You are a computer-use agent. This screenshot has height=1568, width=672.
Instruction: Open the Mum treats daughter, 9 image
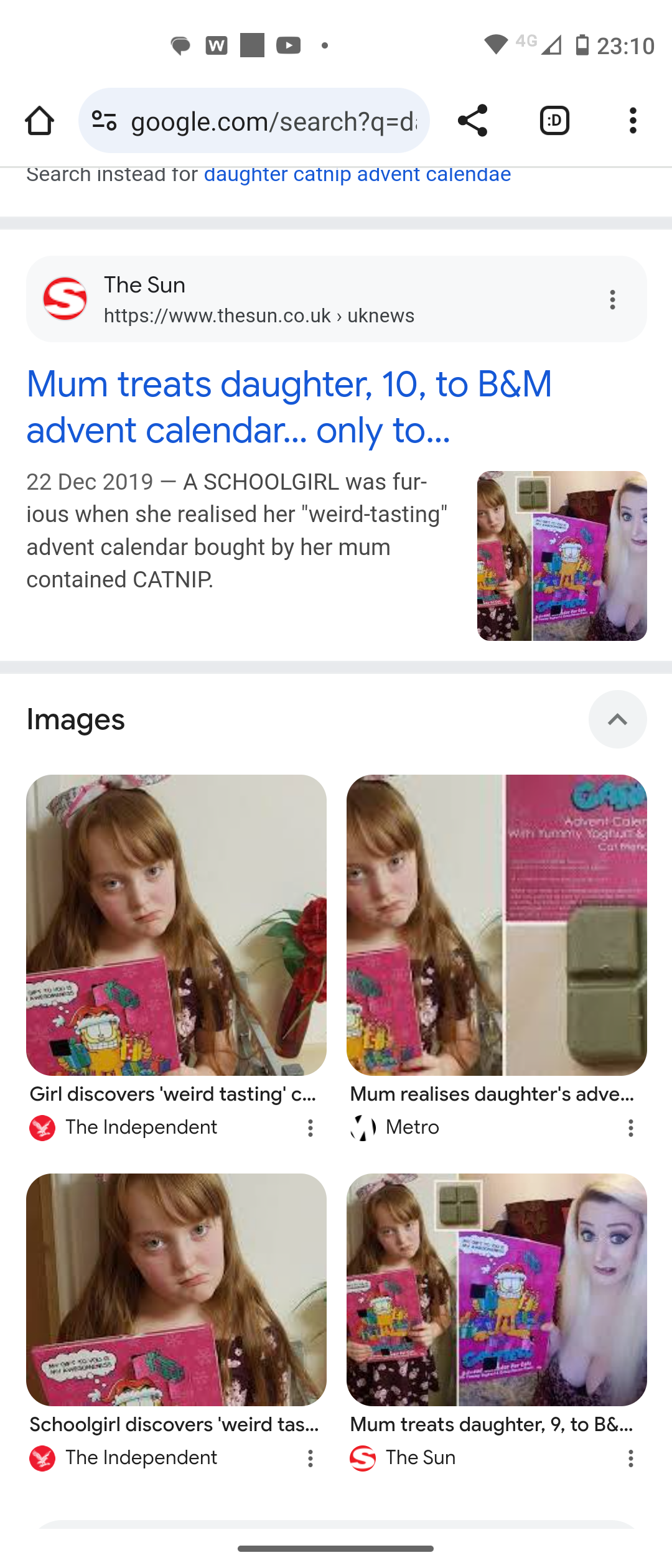coord(497,1289)
